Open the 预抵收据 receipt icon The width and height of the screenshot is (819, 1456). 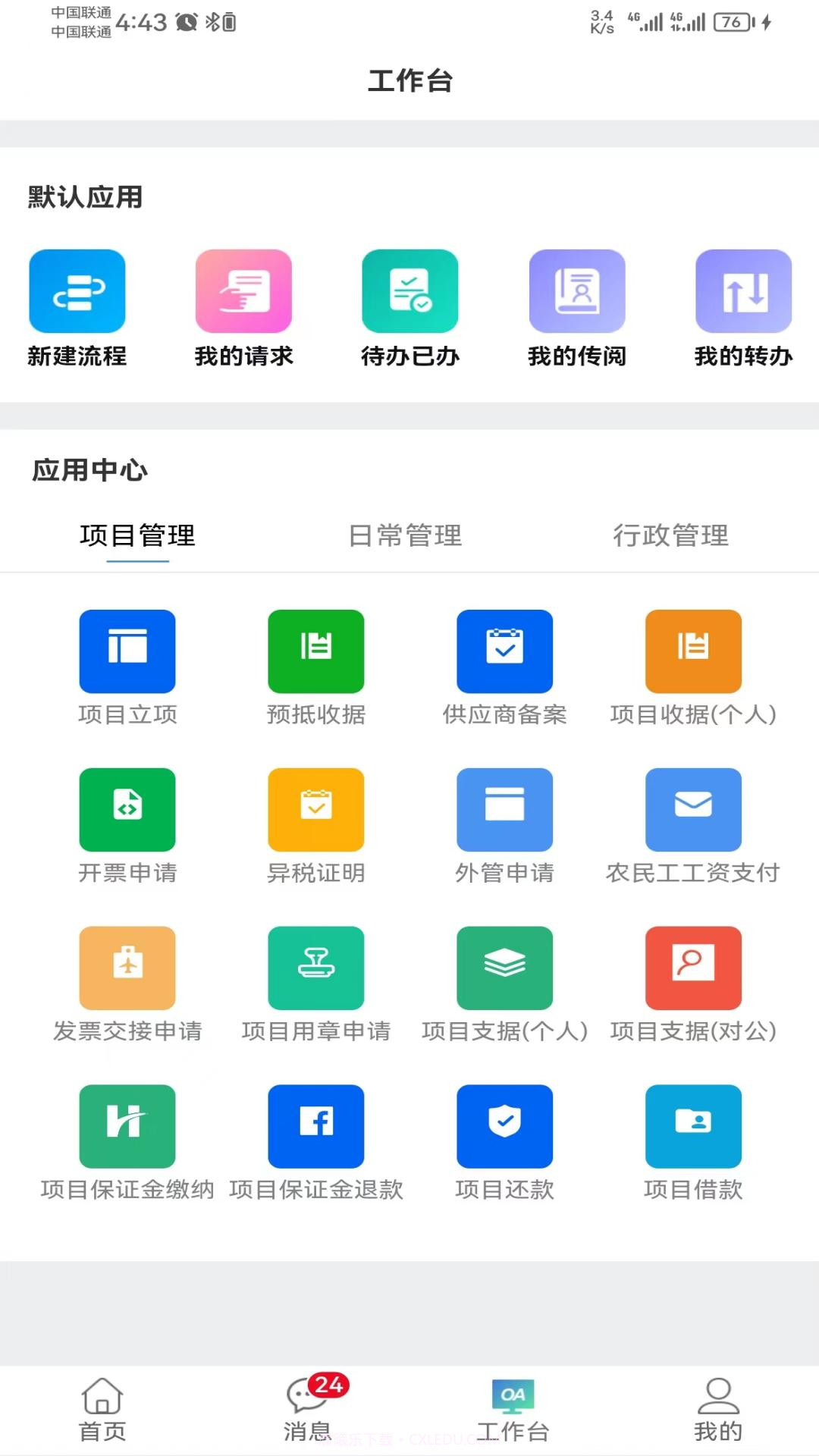(315, 651)
